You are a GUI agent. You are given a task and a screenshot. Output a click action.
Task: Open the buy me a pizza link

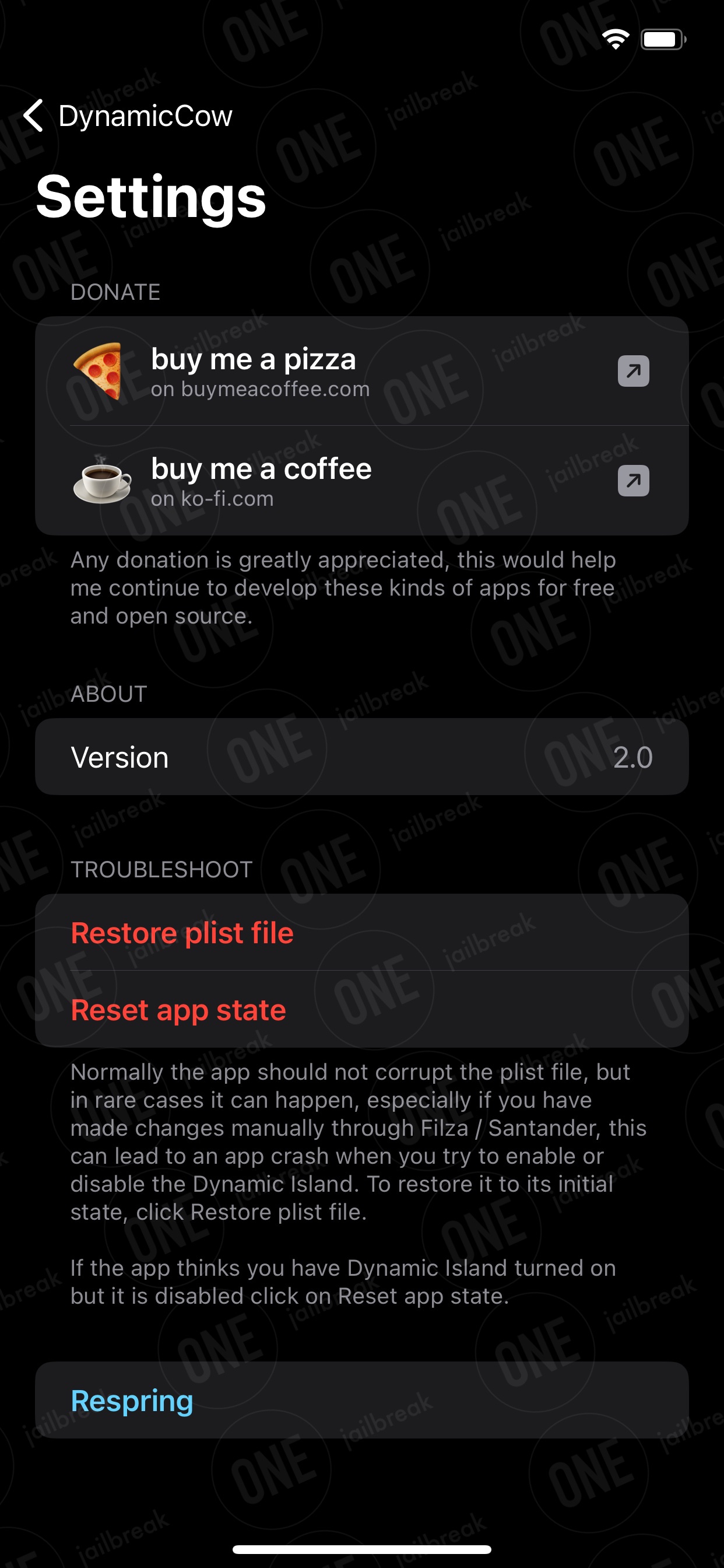(x=361, y=370)
